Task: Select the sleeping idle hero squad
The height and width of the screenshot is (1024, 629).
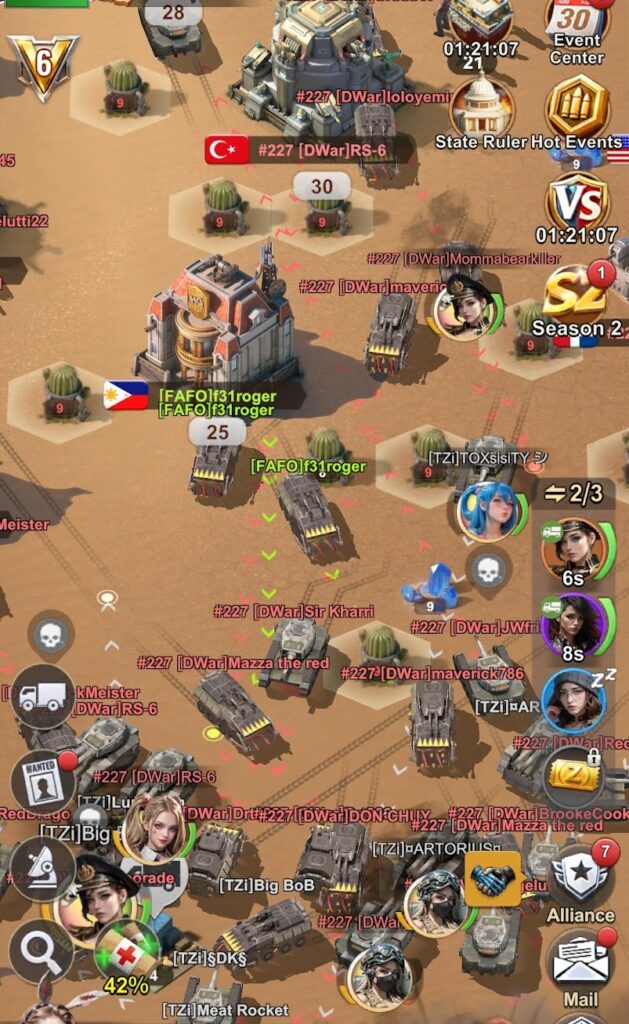Action: 573,701
